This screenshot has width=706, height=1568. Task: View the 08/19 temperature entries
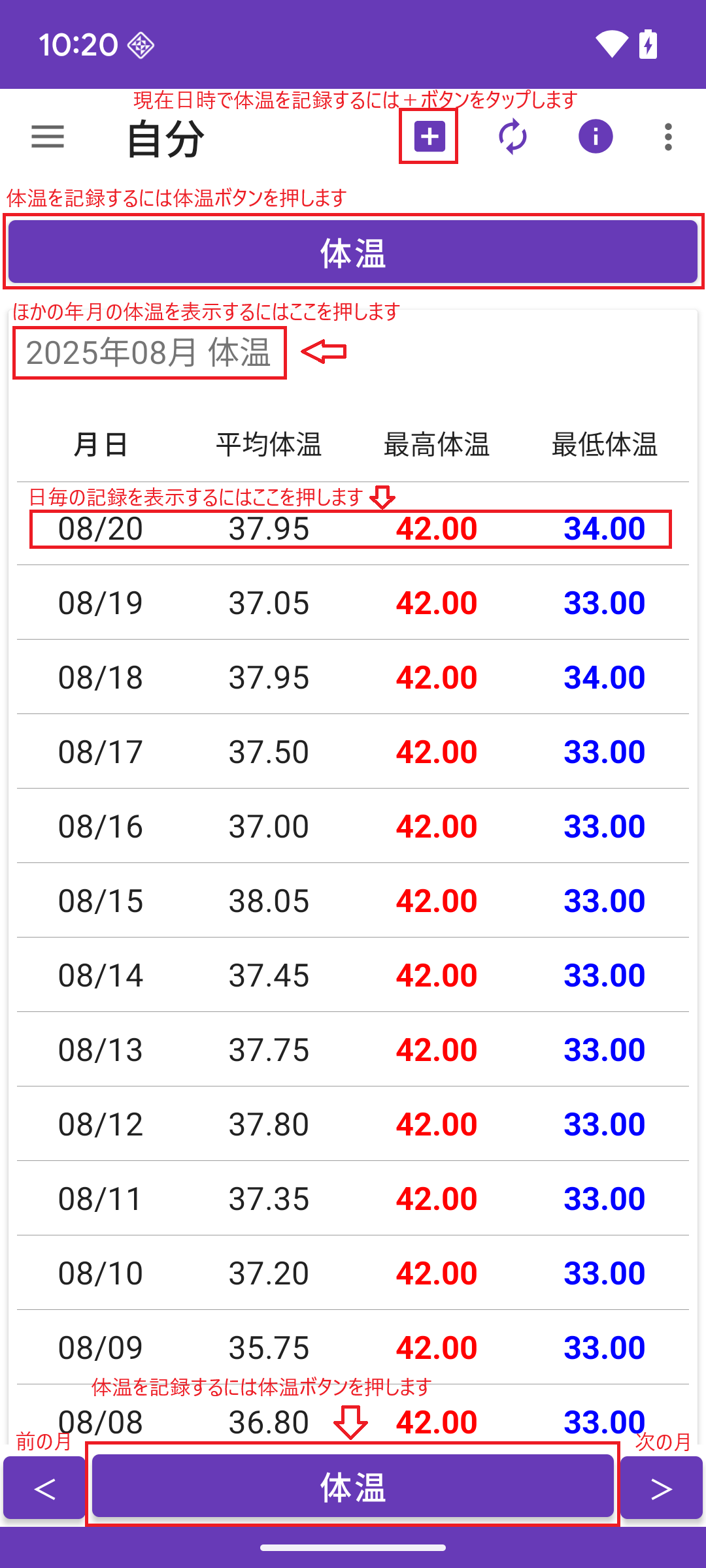click(x=352, y=603)
